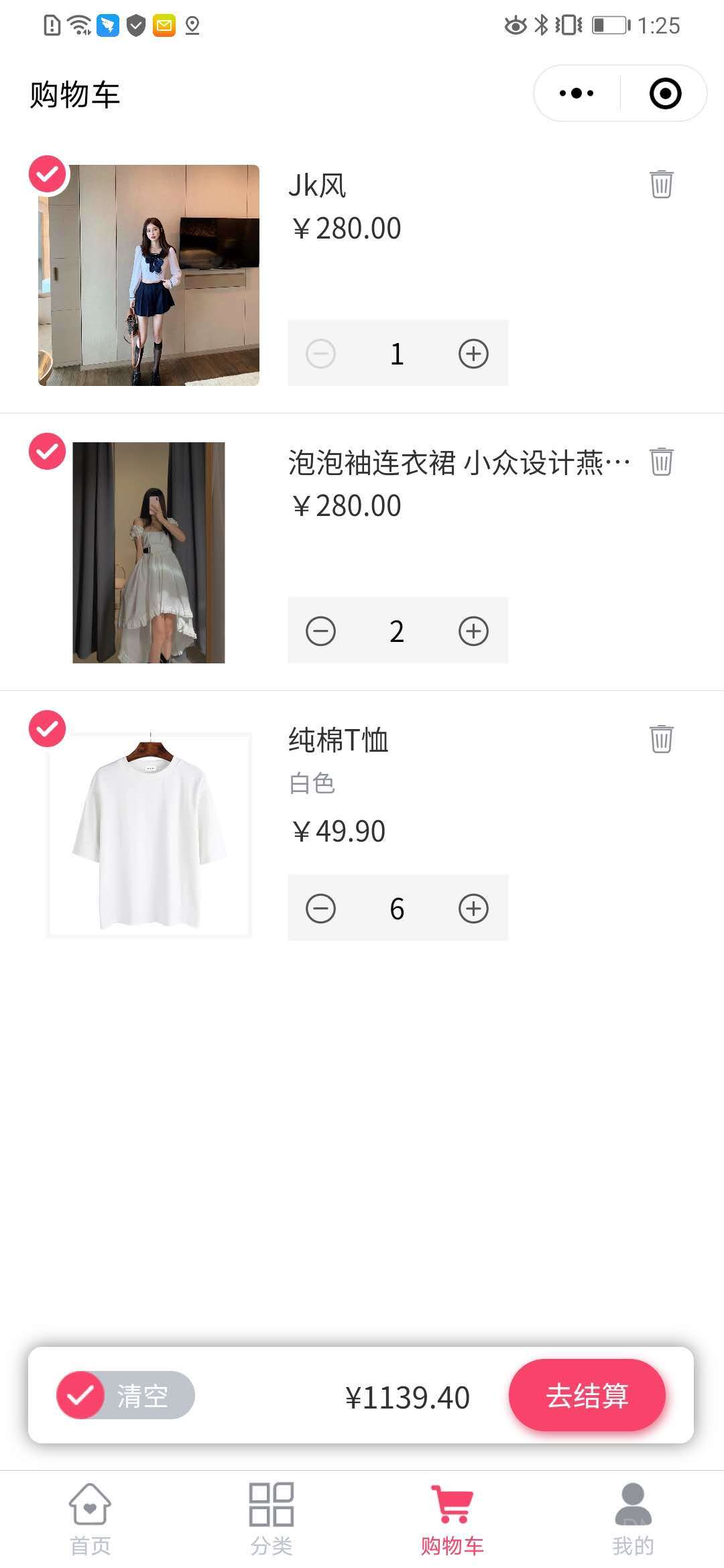View the 纯棉T恤 product picture

[149, 834]
